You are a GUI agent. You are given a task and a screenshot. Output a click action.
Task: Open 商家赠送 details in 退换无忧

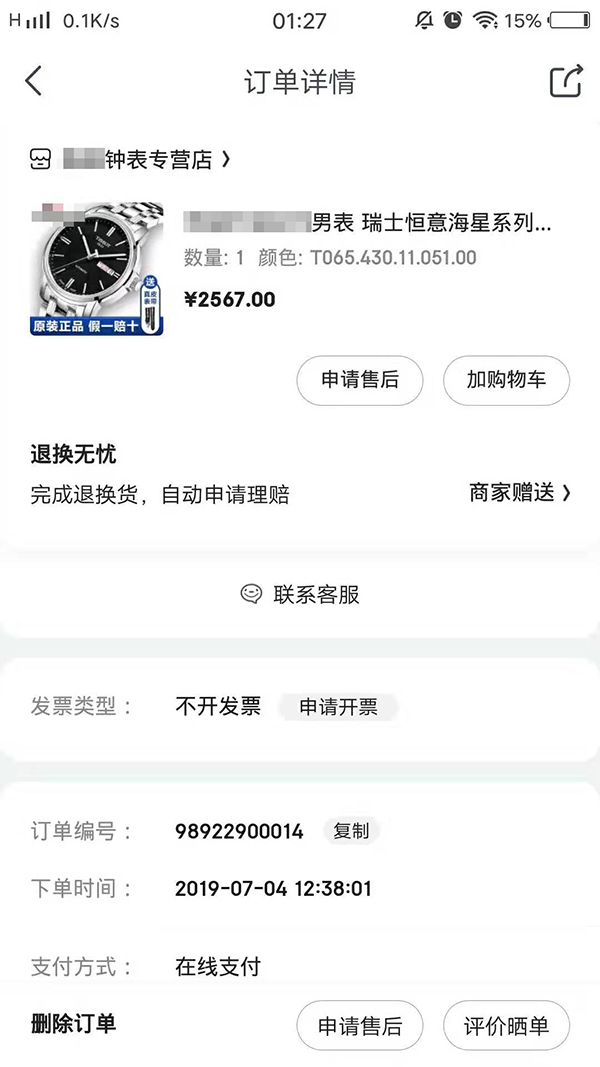click(520, 493)
